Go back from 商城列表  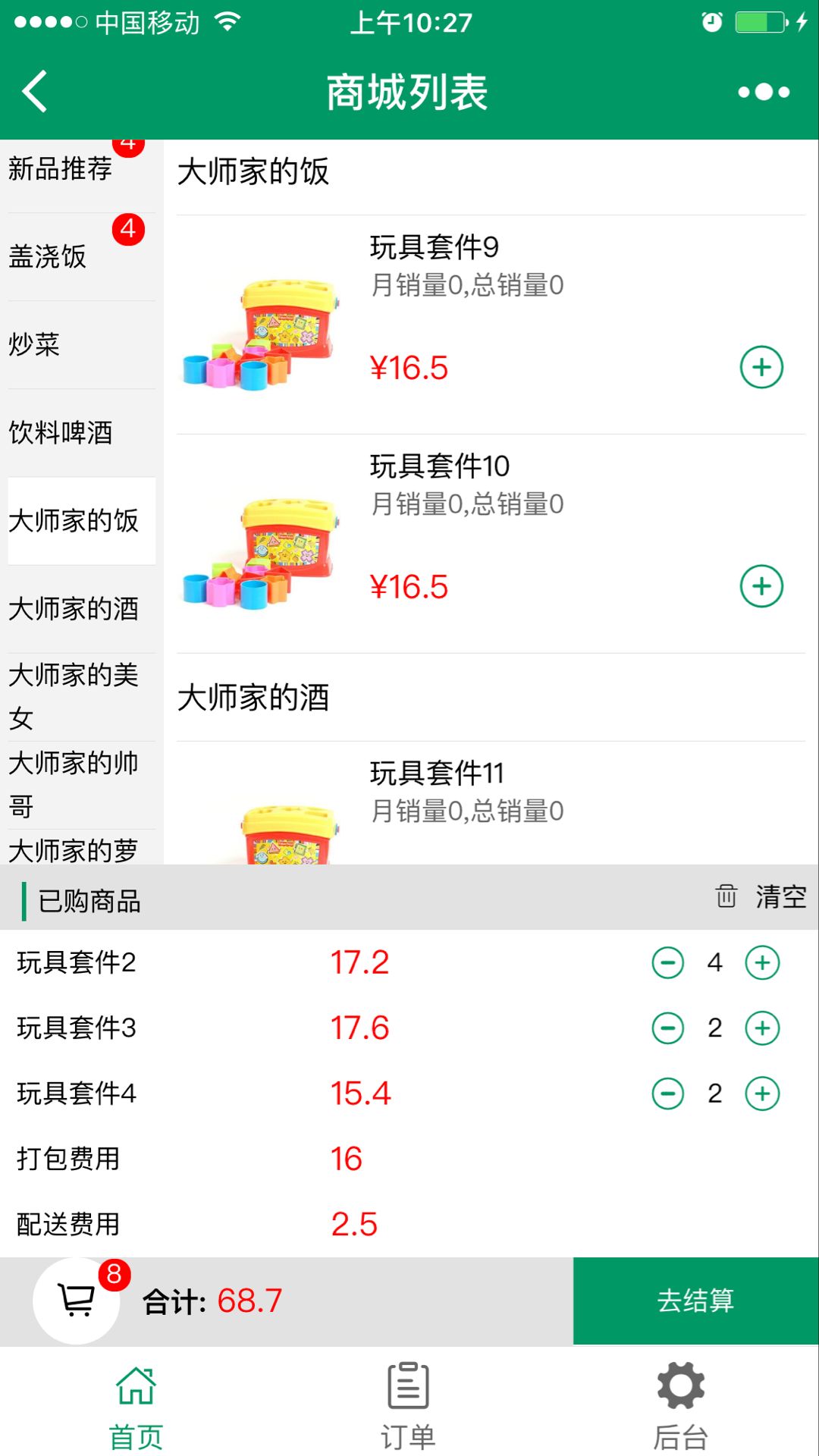point(35,92)
